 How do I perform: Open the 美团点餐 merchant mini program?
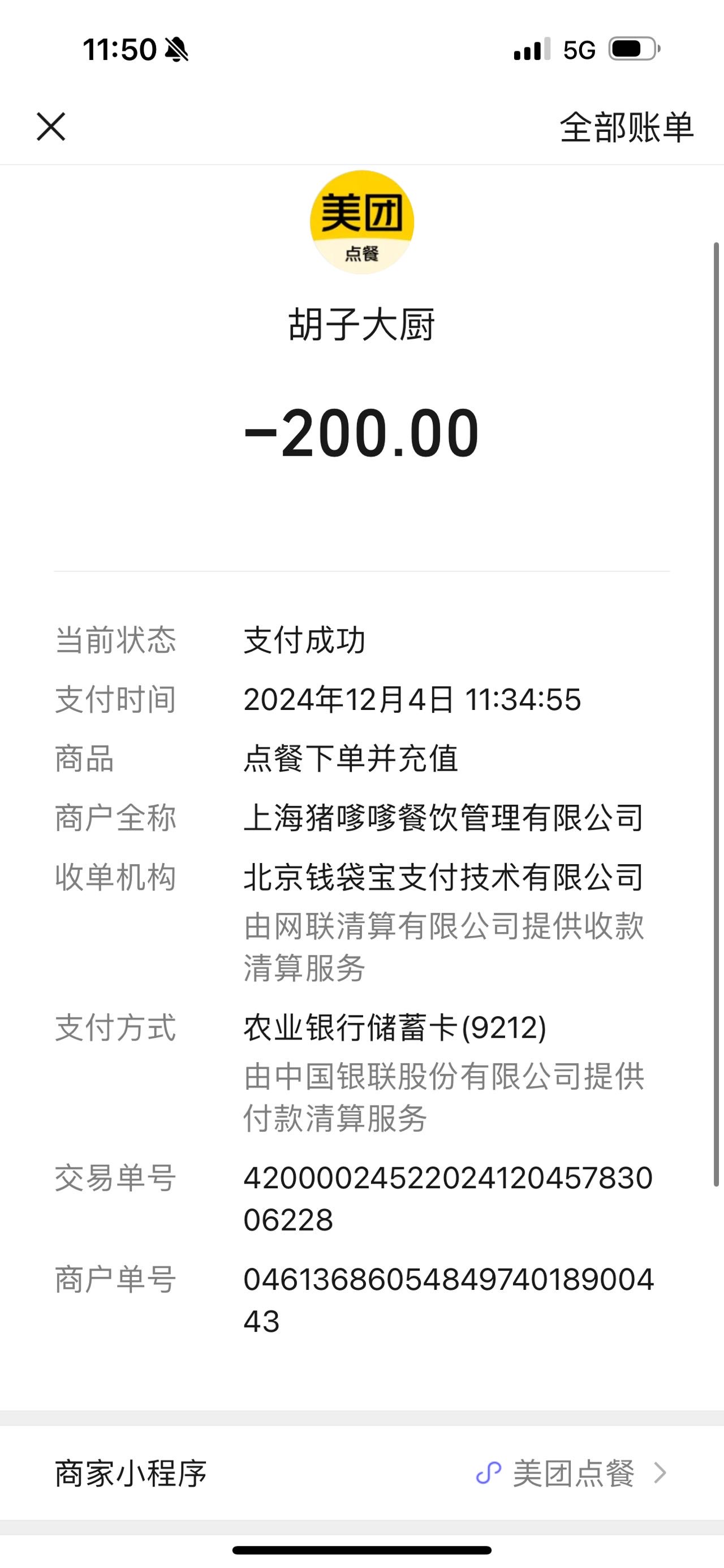[361, 1474]
